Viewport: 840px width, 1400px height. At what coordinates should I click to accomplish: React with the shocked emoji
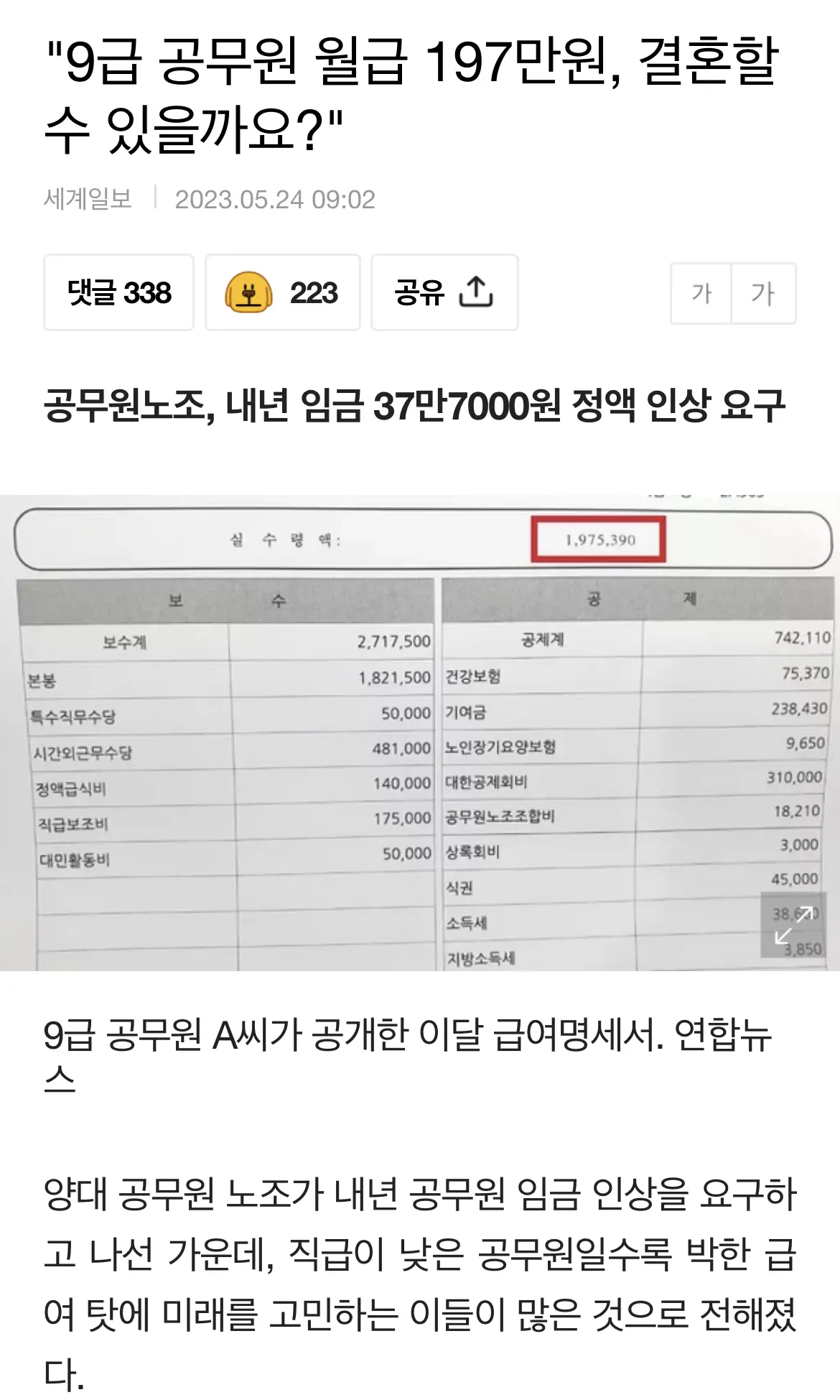click(x=282, y=292)
